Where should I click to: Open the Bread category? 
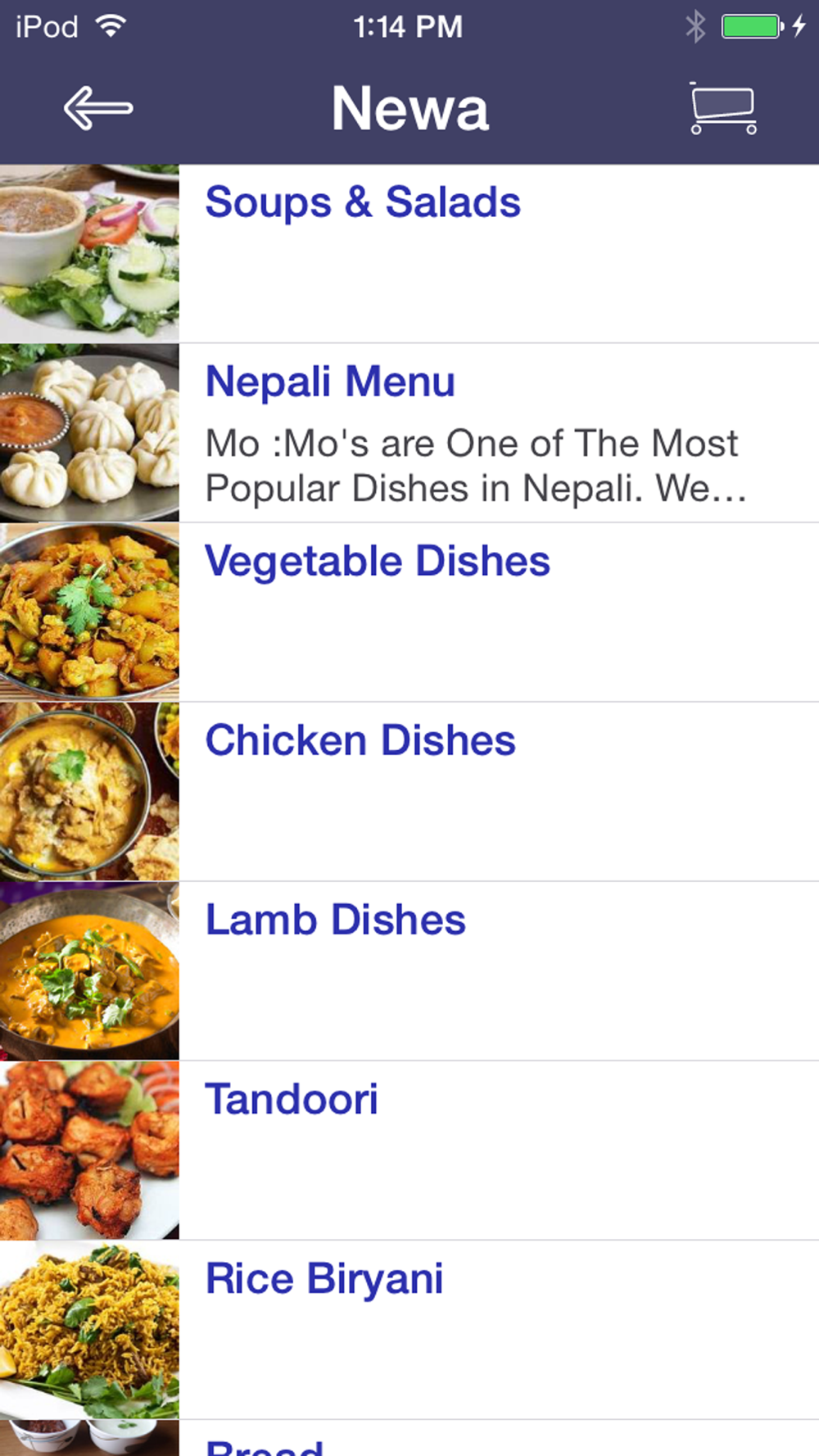[409, 1438]
